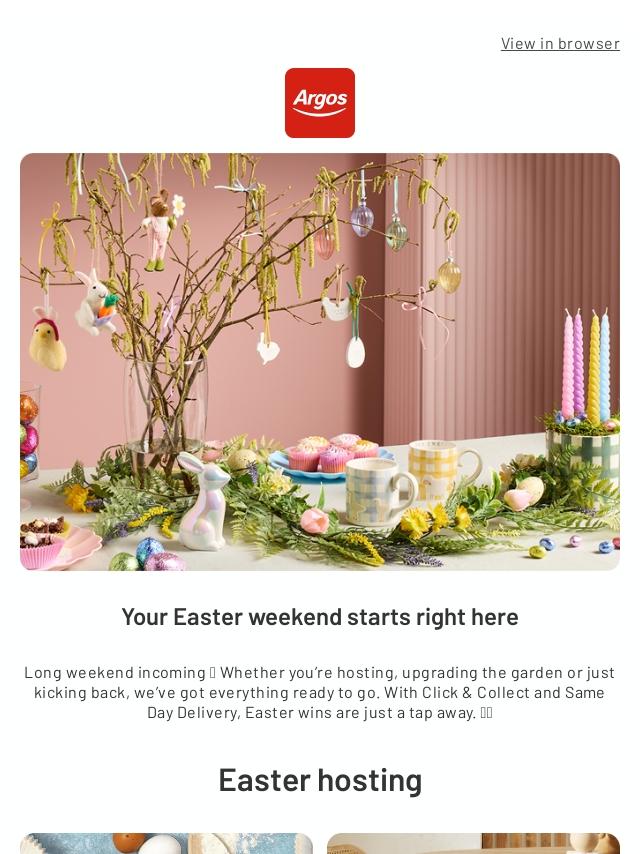
Task: Tap the Argos logo at the top
Action: click(x=320, y=103)
